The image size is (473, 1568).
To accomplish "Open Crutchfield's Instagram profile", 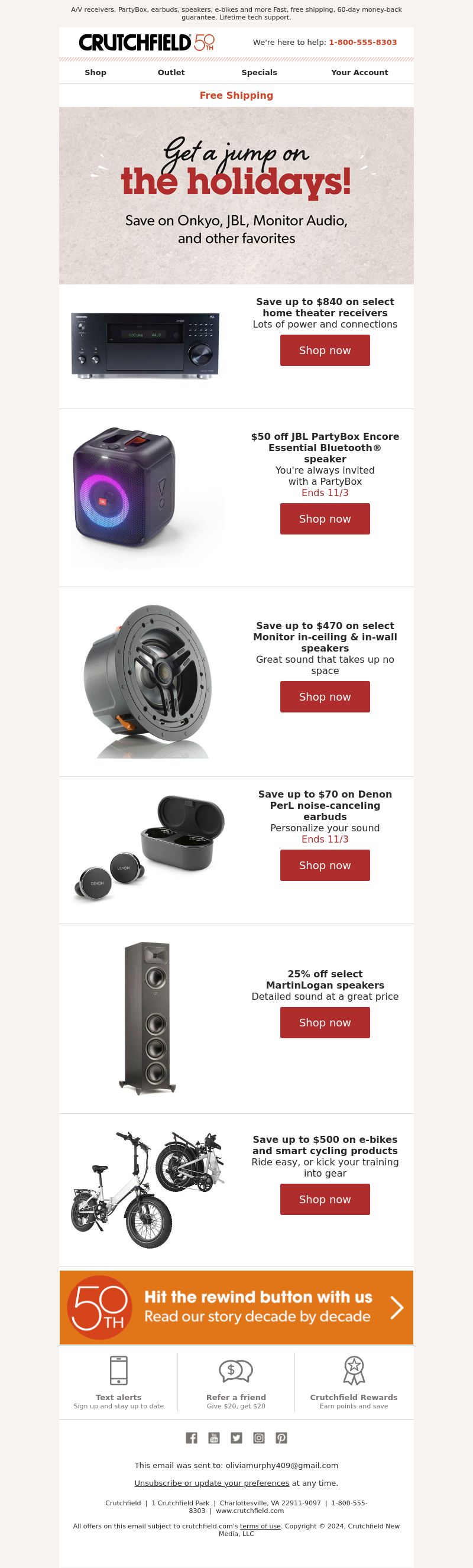I will 259,1438.
